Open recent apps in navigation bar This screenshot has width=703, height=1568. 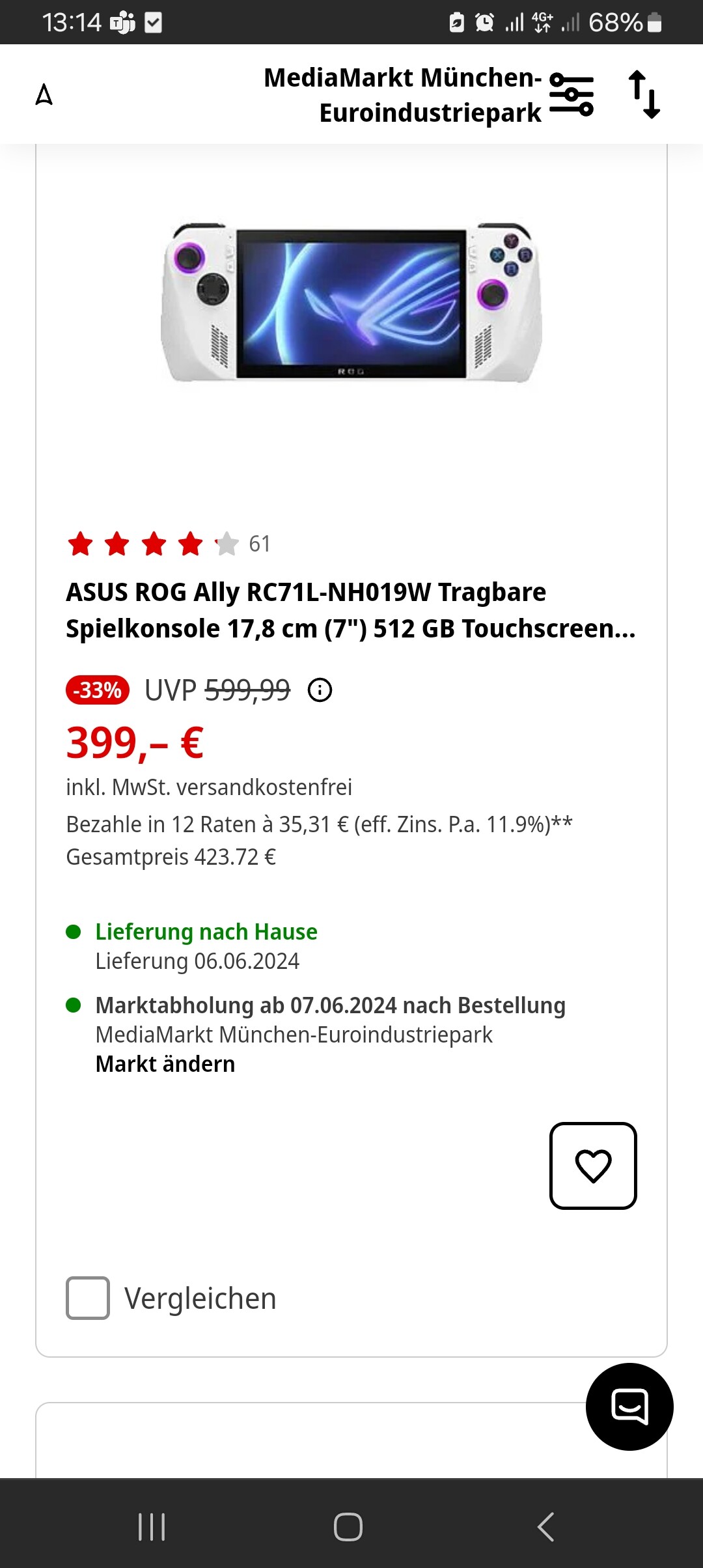(x=152, y=1527)
